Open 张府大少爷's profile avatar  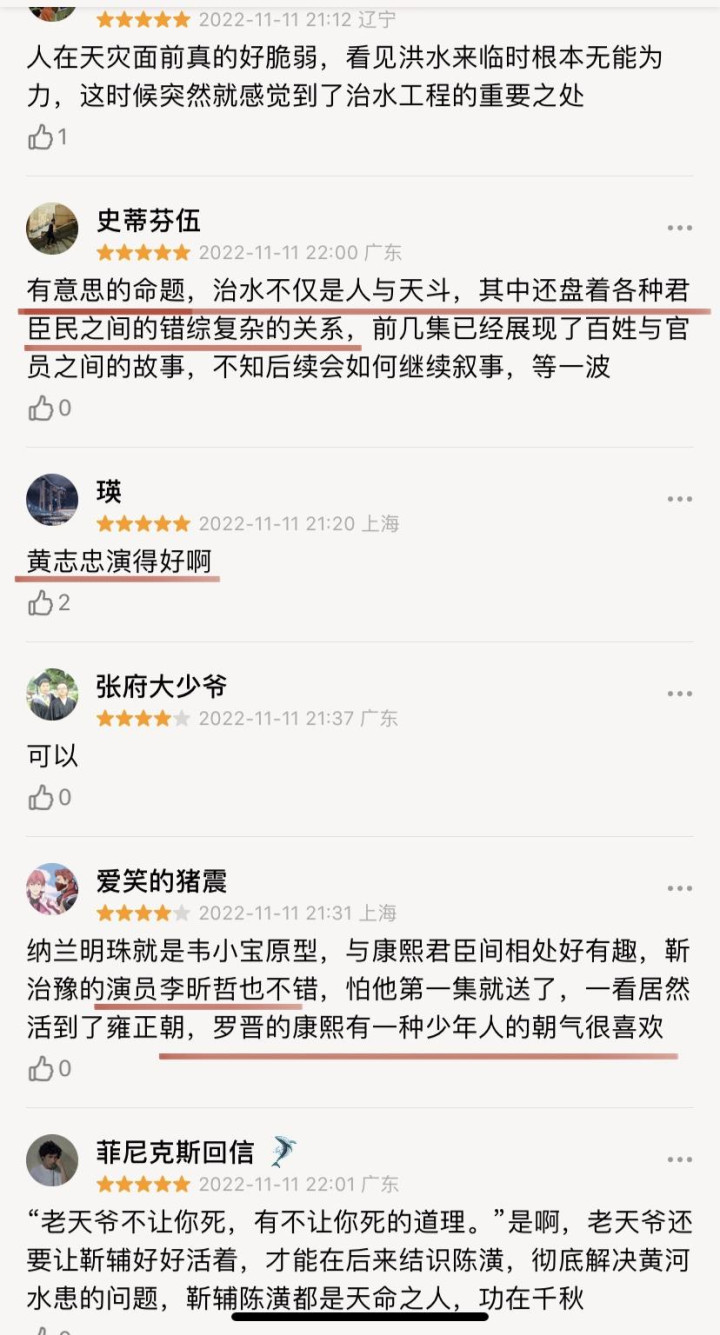pos(52,694)
